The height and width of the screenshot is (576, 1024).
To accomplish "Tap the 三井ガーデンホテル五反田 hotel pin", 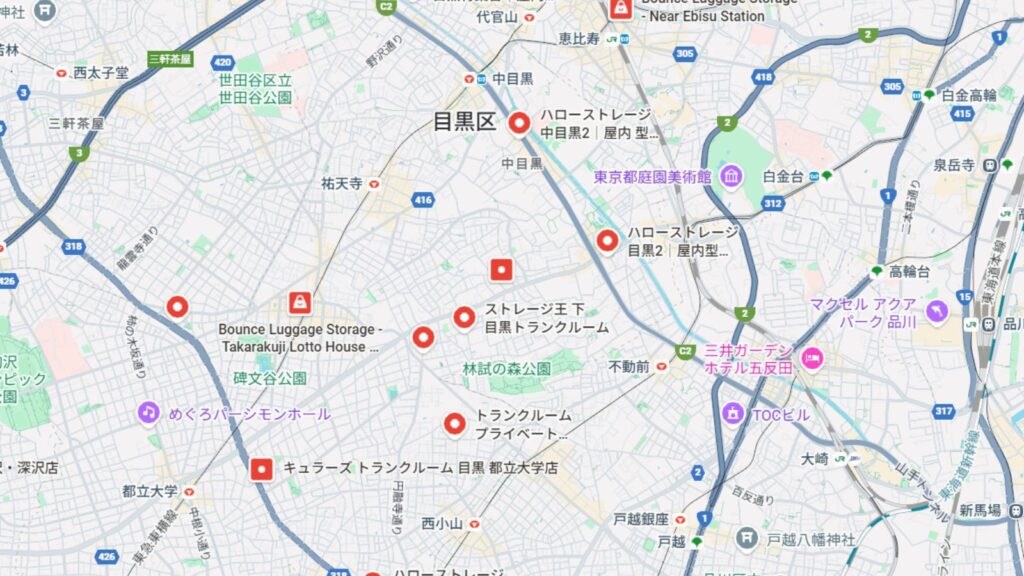I will pyautogui.click(x=811, y=358).
